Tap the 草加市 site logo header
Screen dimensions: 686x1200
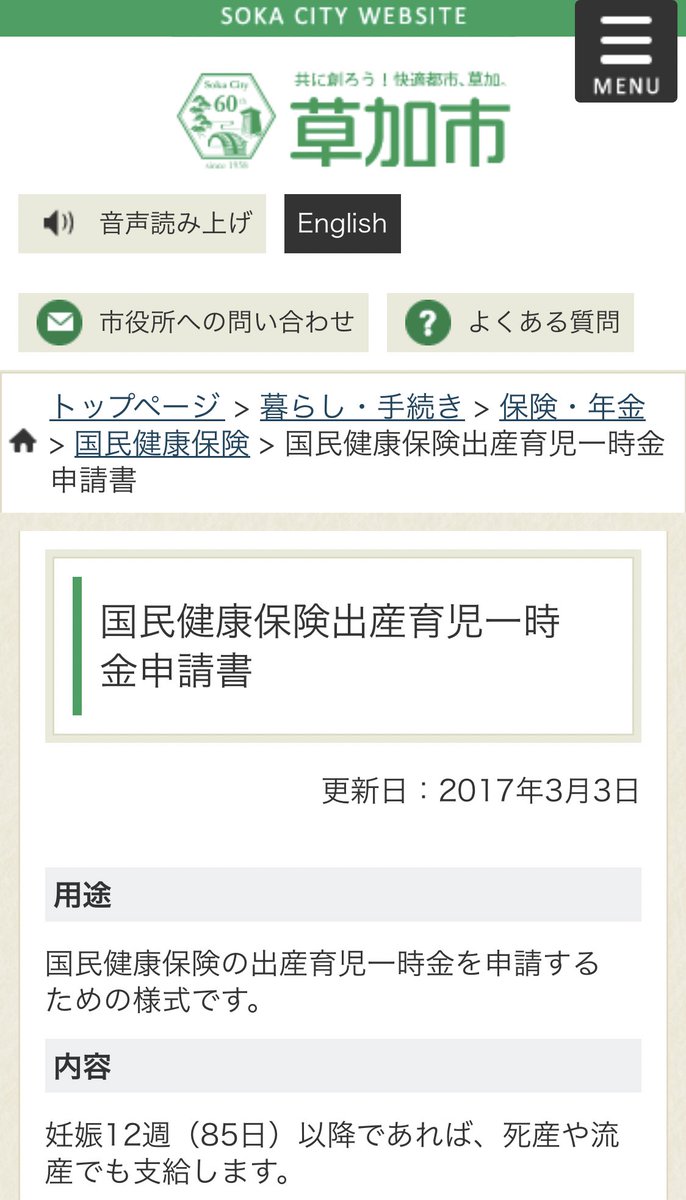coord(343,120)
